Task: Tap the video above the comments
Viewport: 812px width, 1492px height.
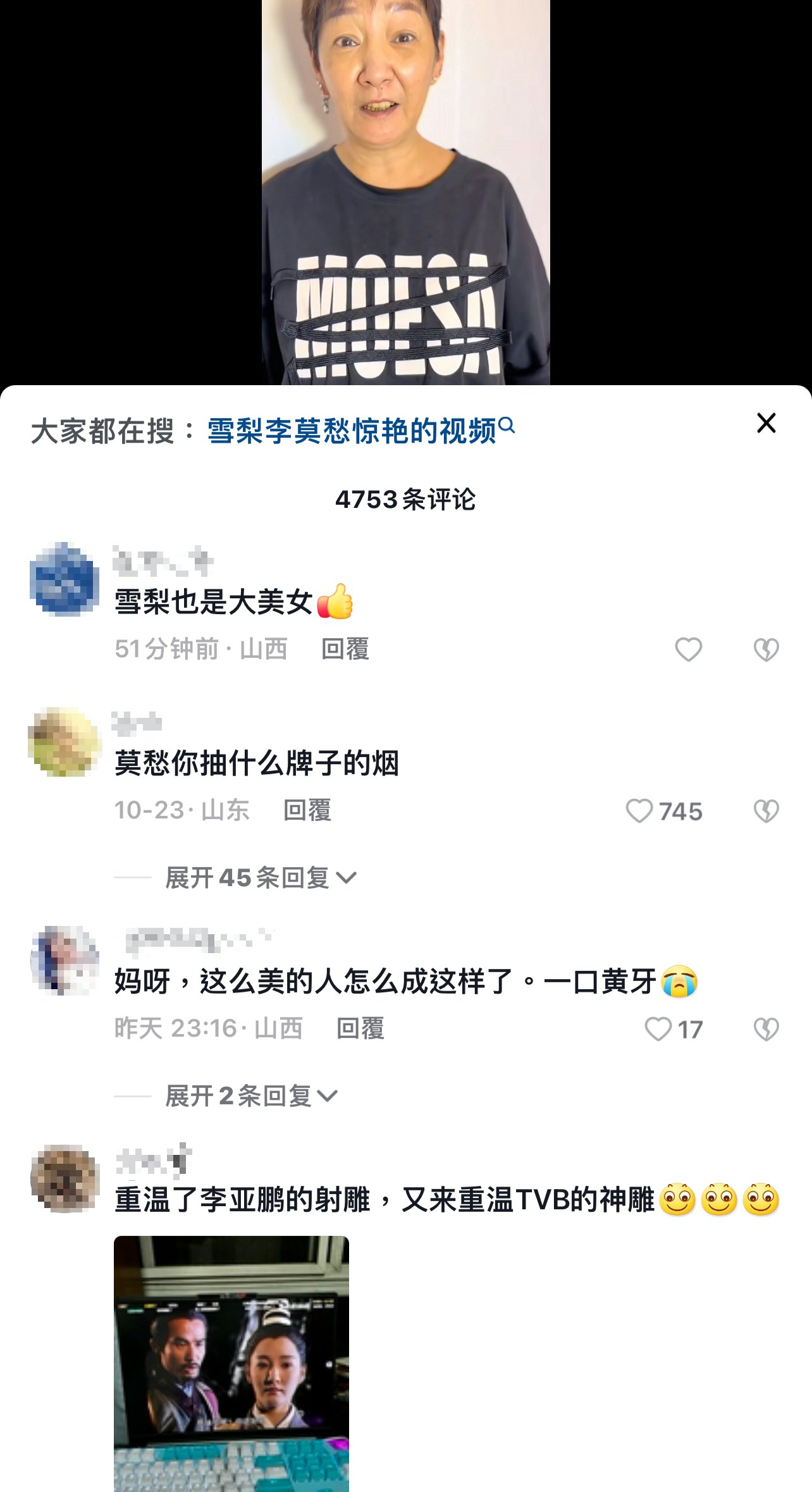Action: click(405, 190)
